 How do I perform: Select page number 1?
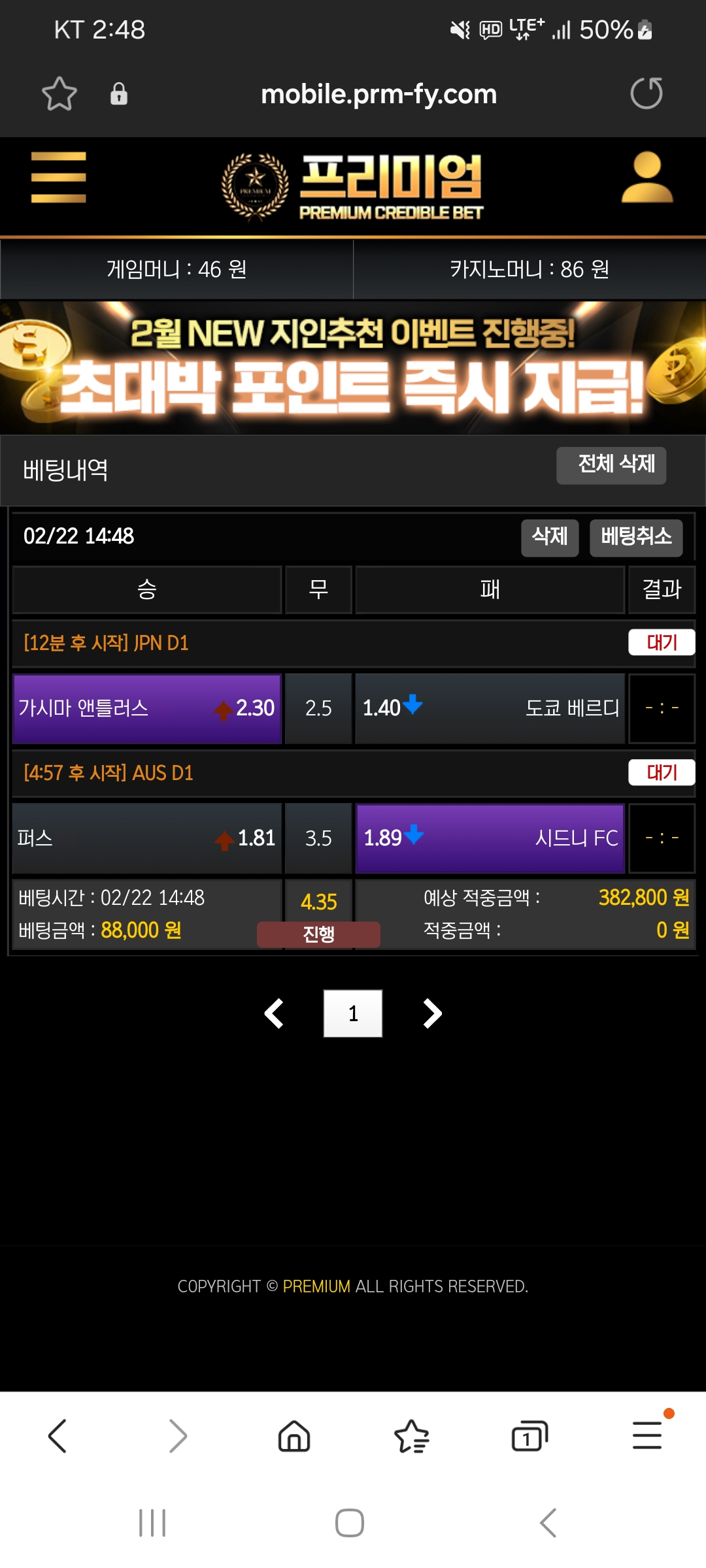[353, 1013]
